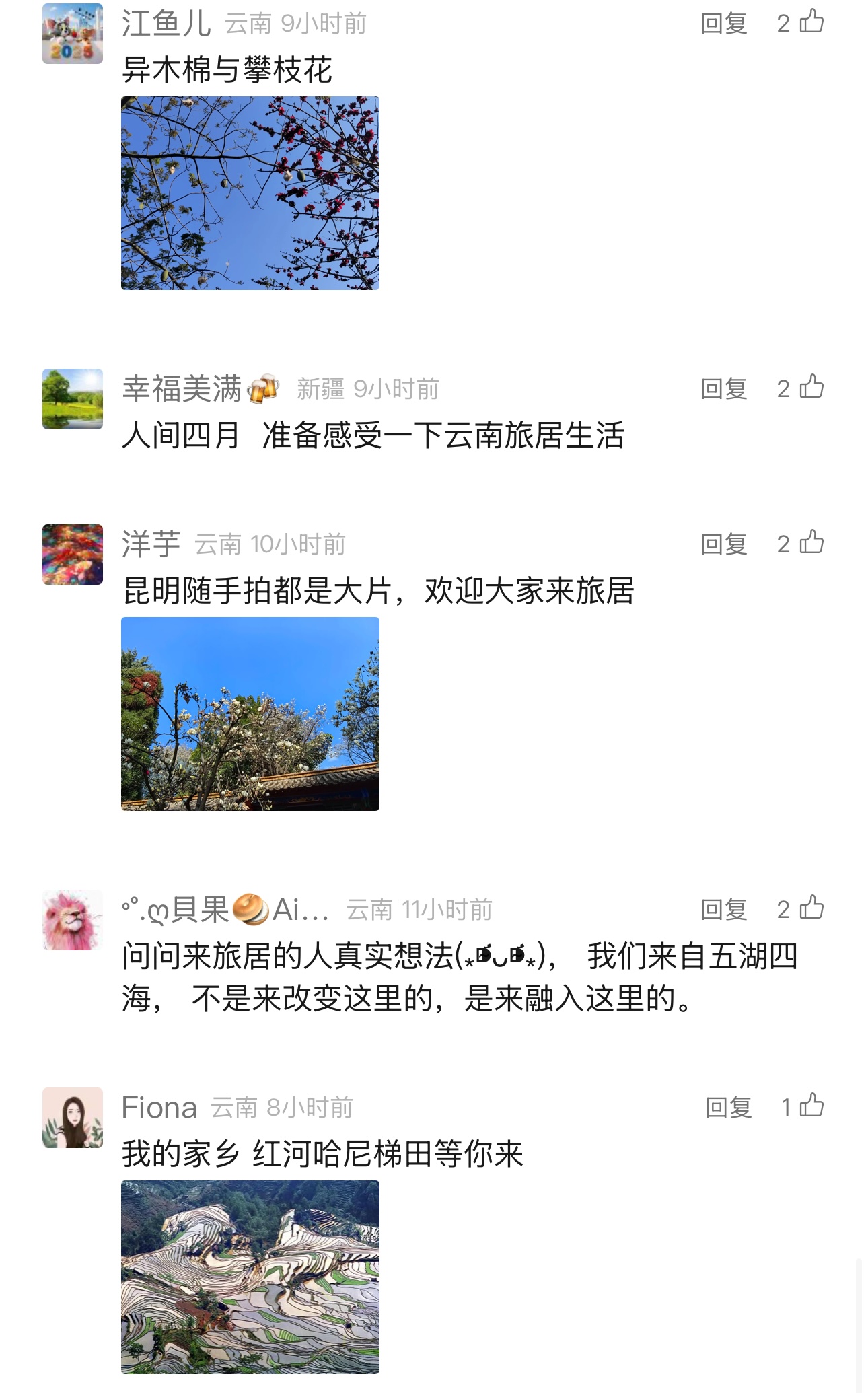Reply to 洋芋's comment
The width and height of the screenshot is (868, 1393).
click(724, 544)
